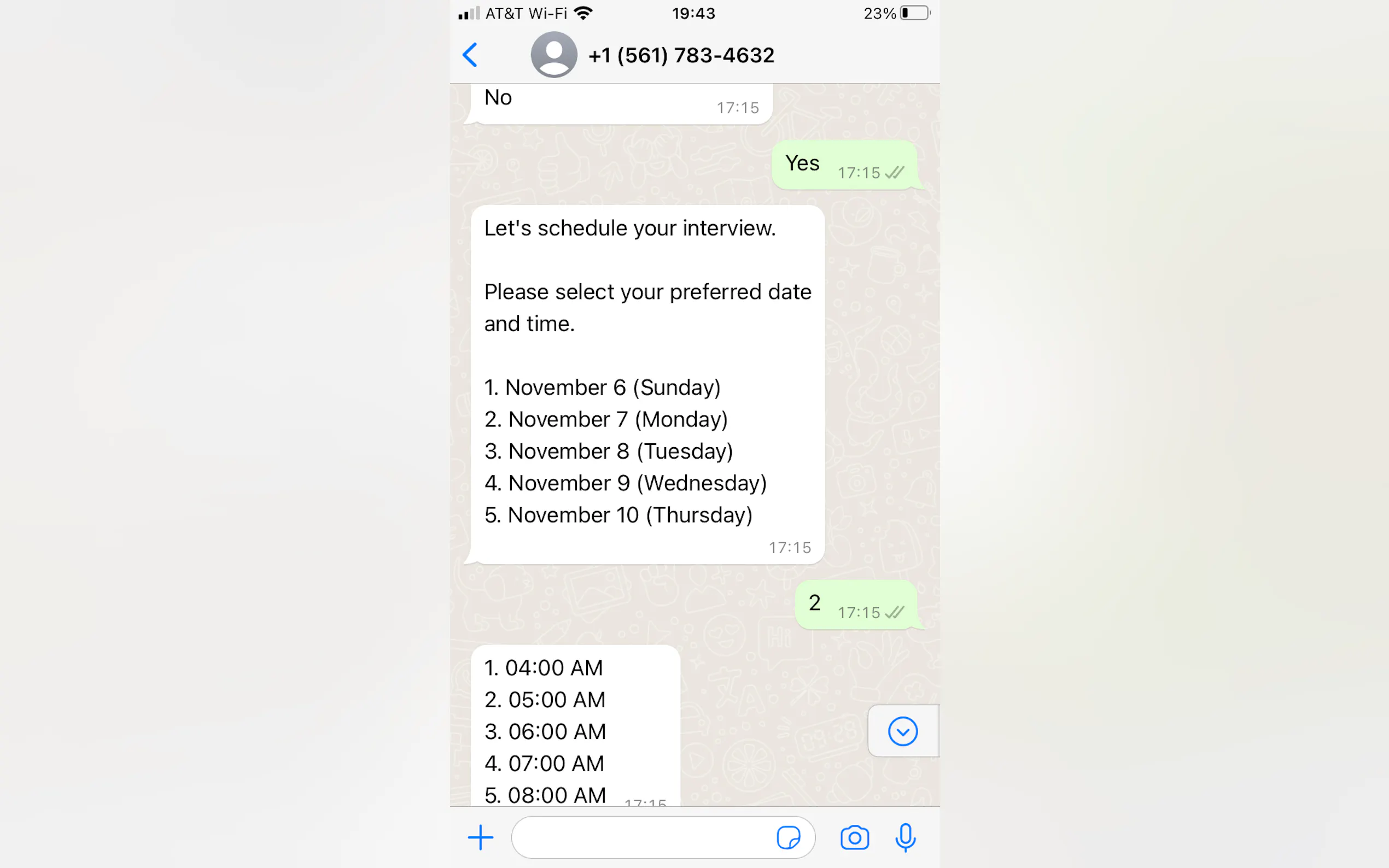
Task: Jump to the latest message
Action: (902, 731)
